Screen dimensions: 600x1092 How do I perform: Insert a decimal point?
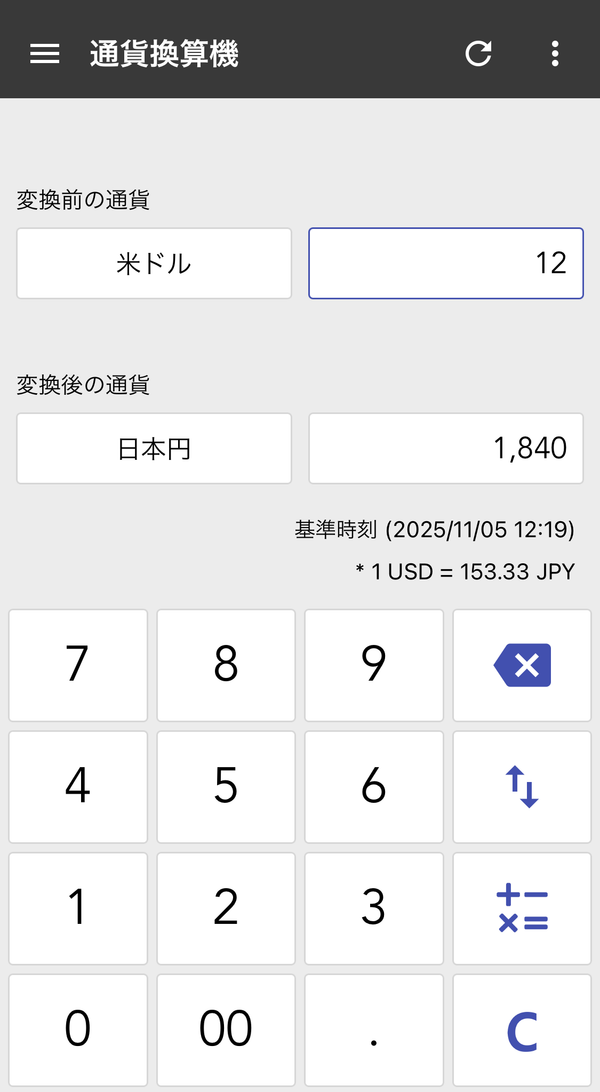[374, 1030]
